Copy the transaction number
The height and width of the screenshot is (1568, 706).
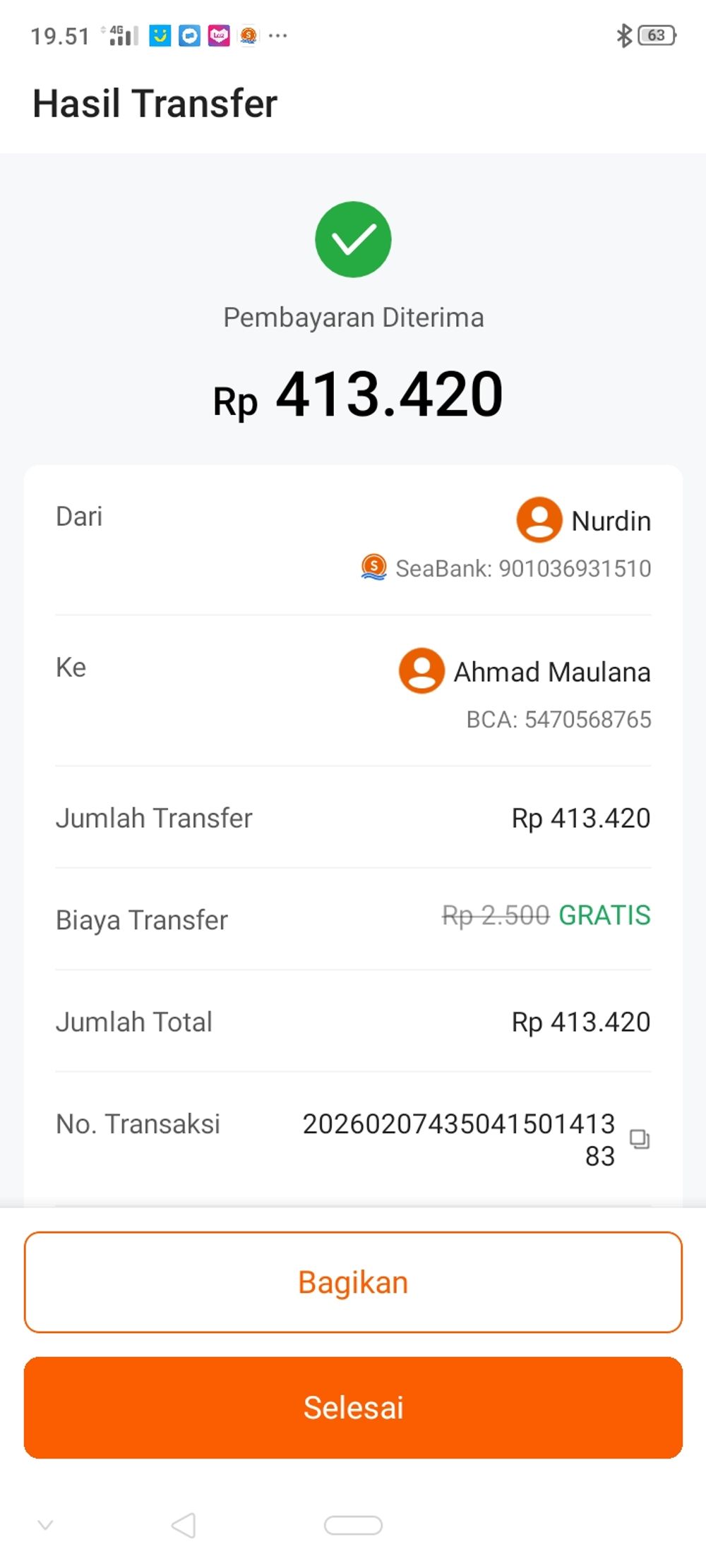[640, 1139]
